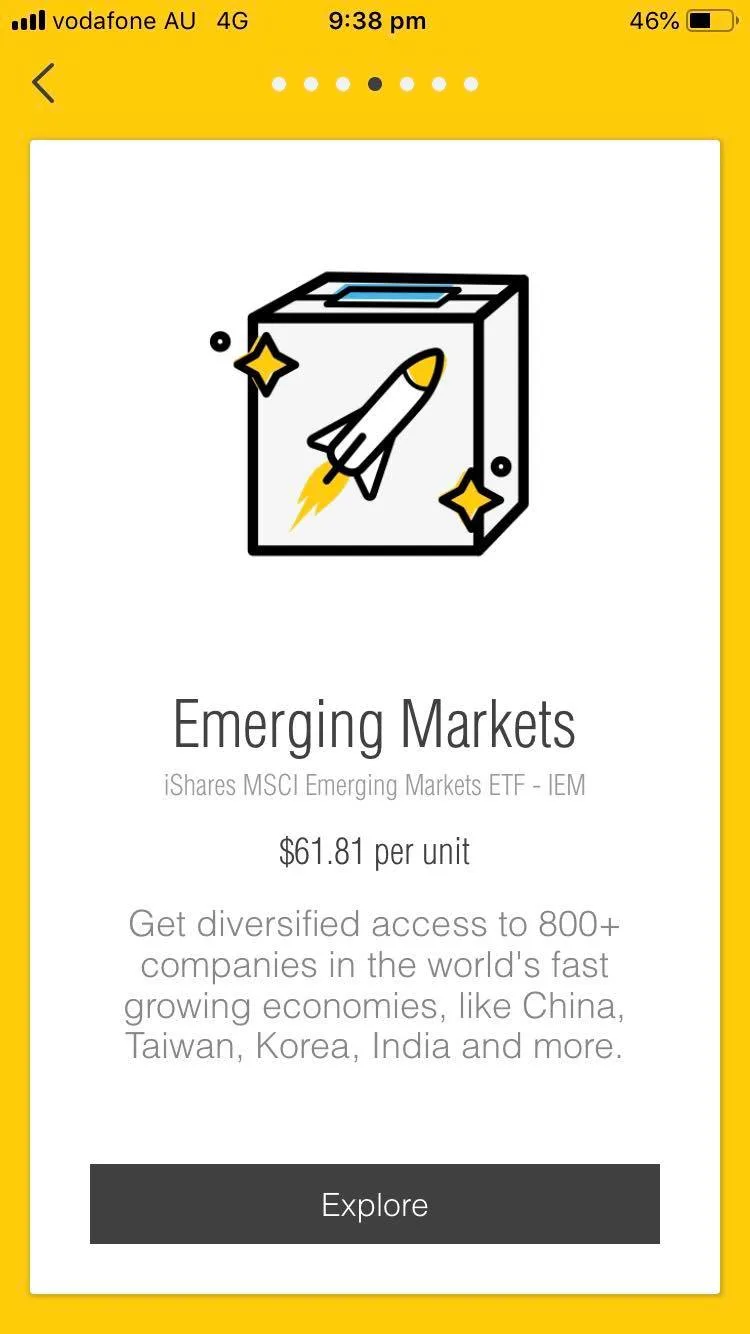
Task: Jump to the second page dot
Action: [310, 84]
